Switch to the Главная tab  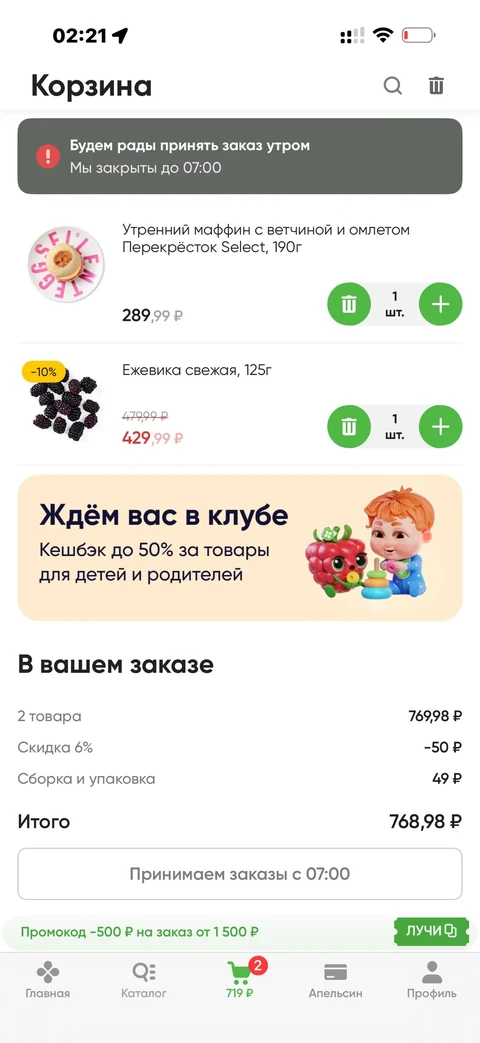click(x=48, y=980)
